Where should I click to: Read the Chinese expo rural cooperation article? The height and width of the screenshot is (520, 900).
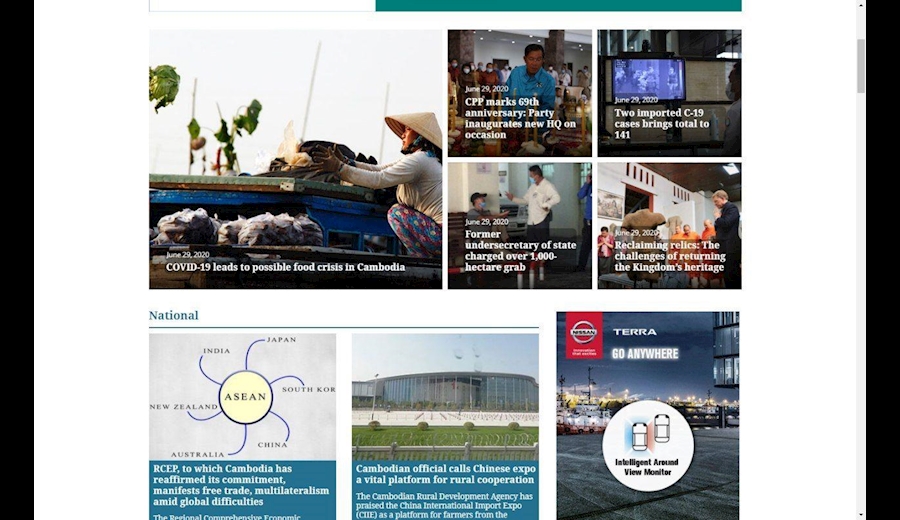[445, 474]
